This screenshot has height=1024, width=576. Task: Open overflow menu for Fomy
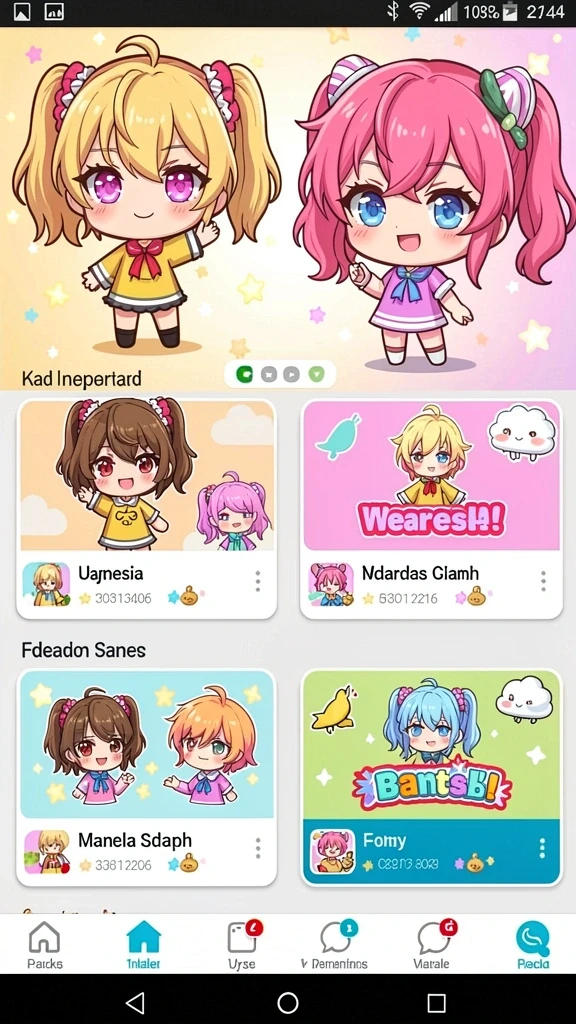(x=542, y=848)
